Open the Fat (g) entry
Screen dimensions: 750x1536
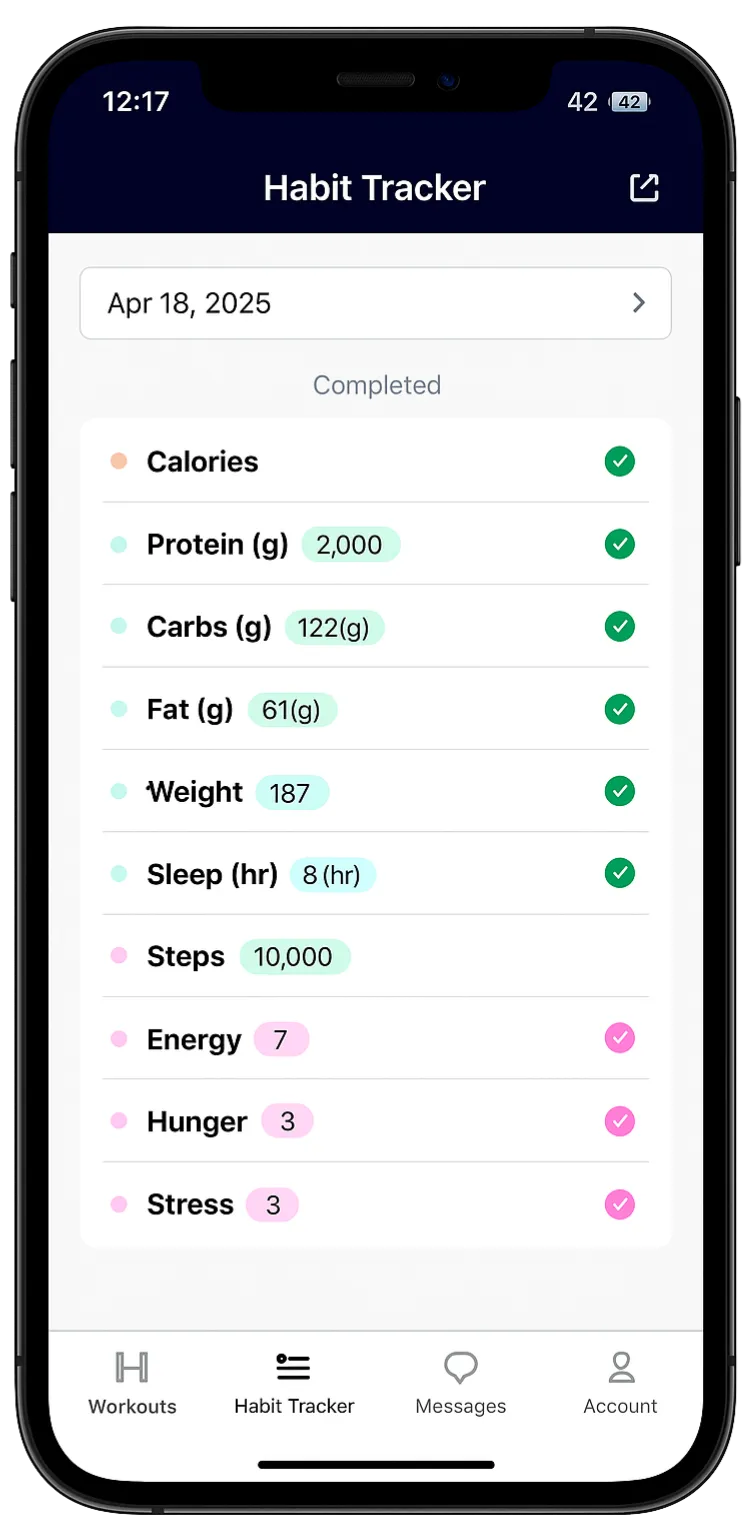(x=375, y=709)
